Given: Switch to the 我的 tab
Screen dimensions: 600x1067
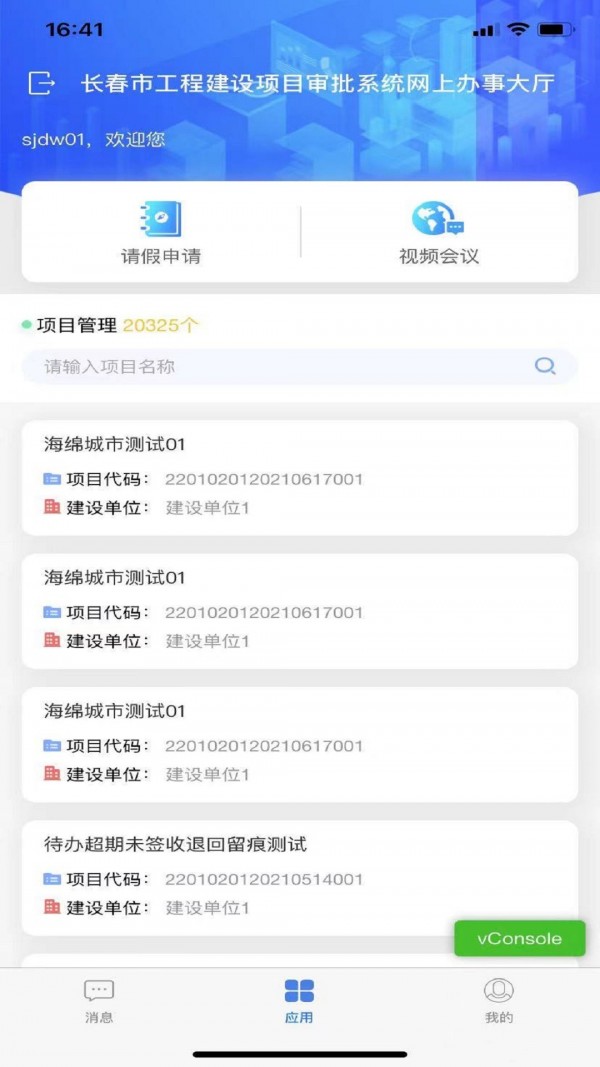Looking at the screenshot, I should tap(499, 1001).
